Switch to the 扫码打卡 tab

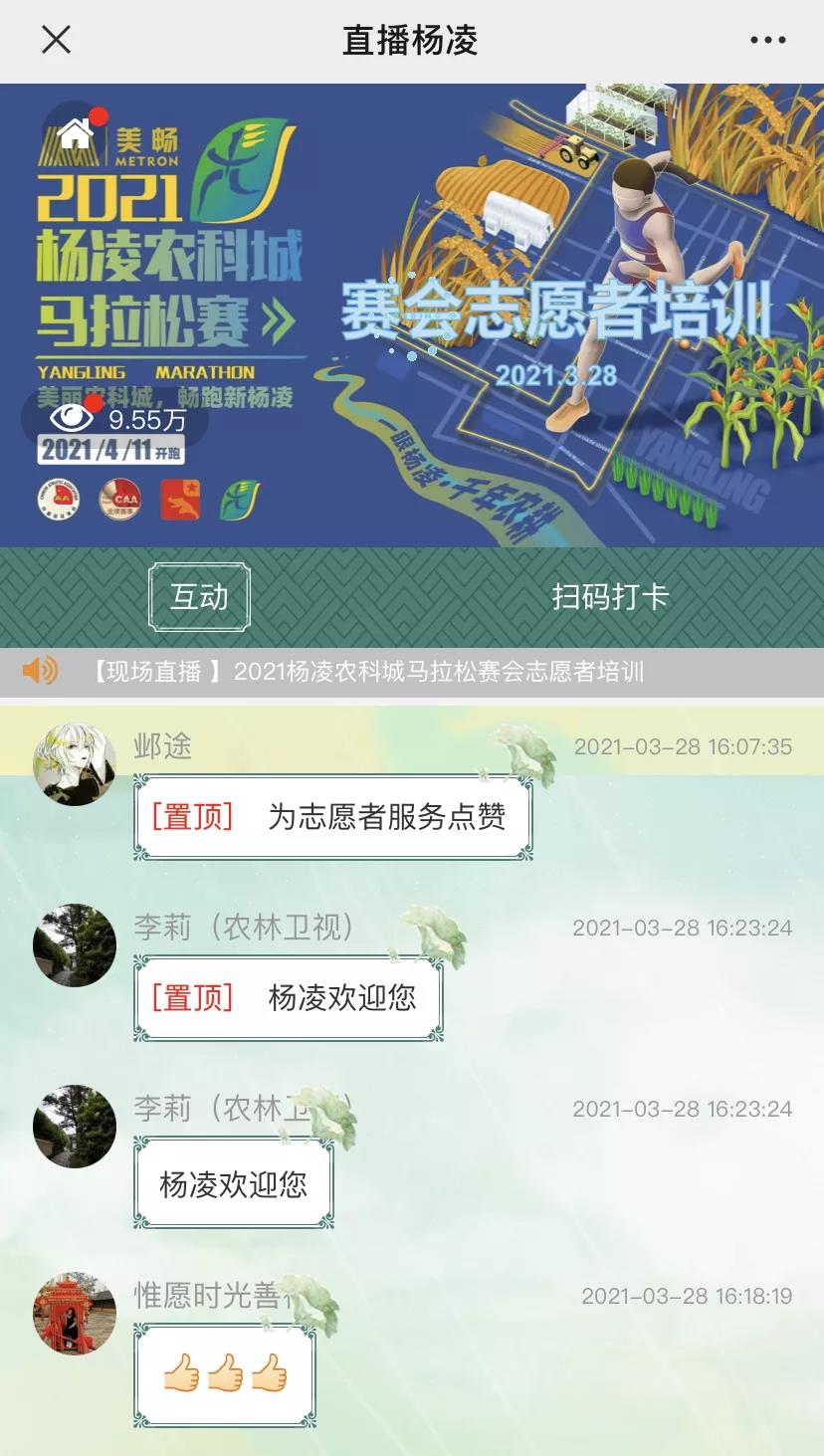(x=610, y=597)
